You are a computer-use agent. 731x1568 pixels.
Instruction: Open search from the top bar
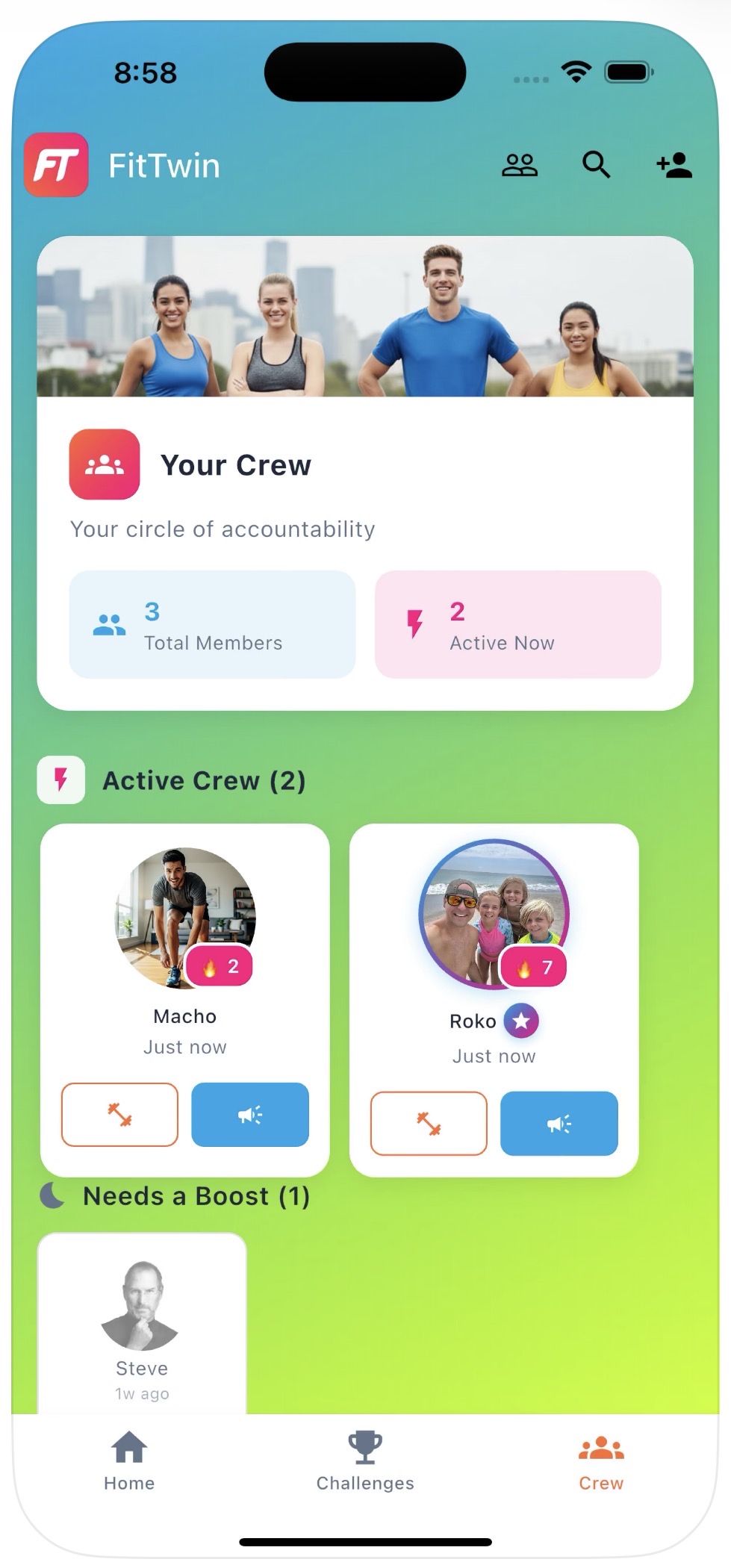pos(596,165)
